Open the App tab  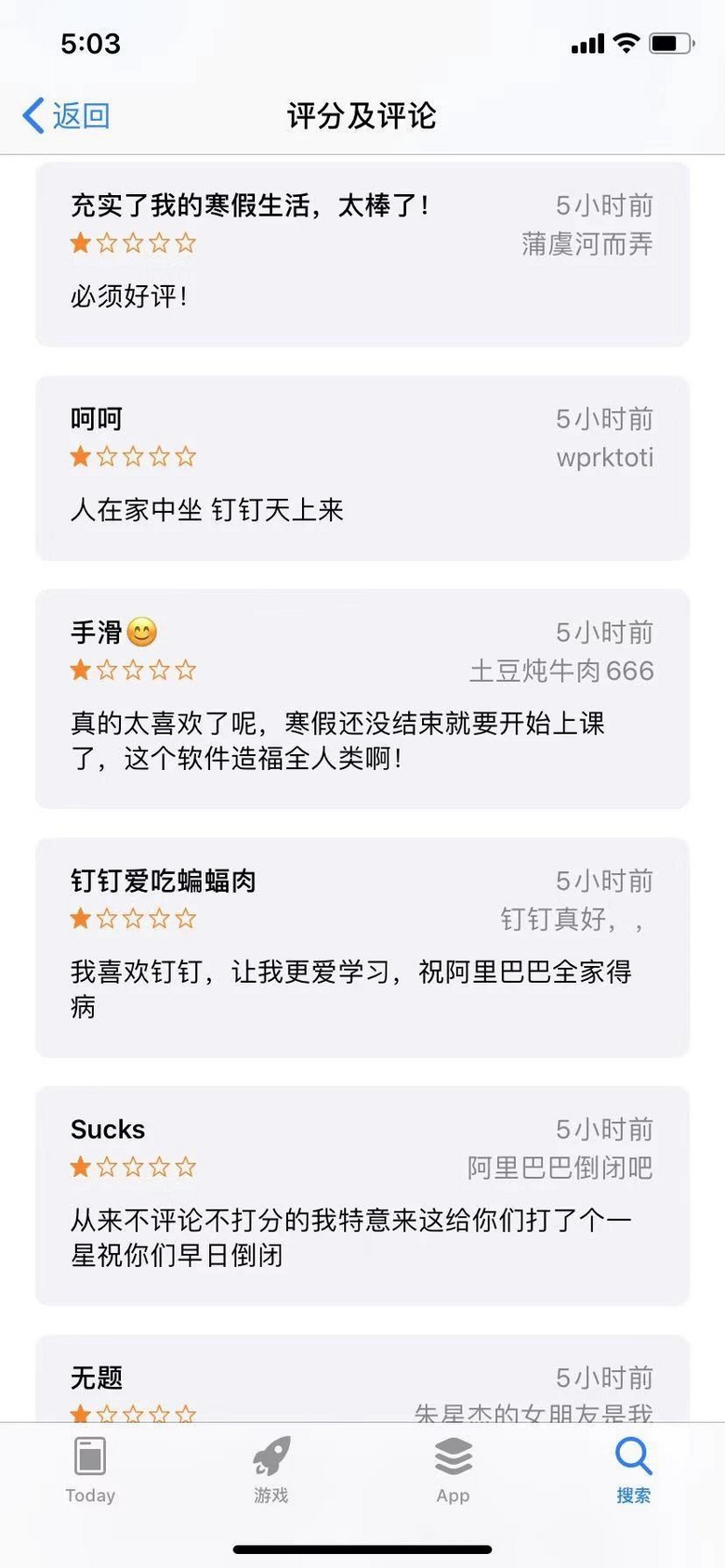(453, 1470)
